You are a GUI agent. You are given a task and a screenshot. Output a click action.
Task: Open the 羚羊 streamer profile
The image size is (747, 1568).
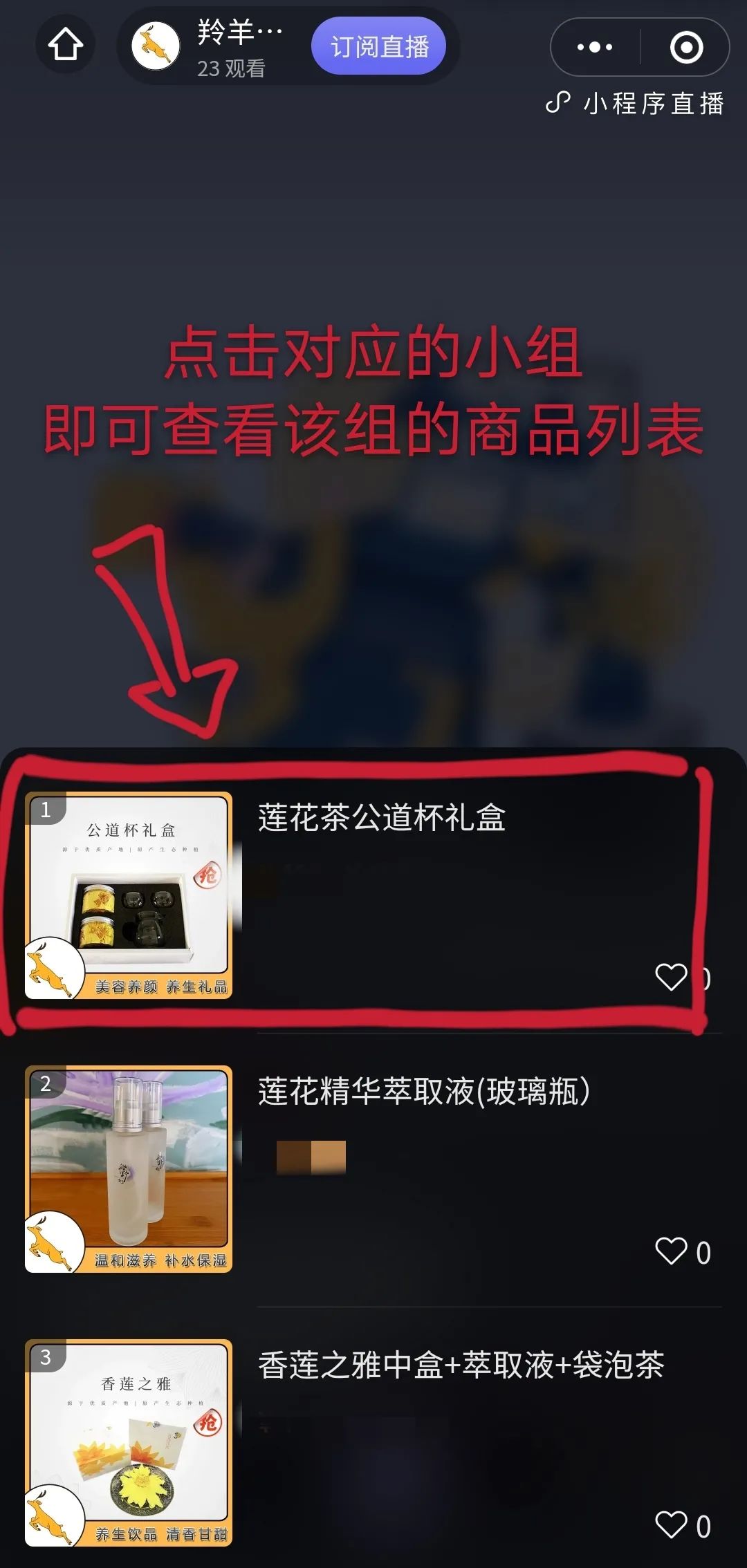157,46
